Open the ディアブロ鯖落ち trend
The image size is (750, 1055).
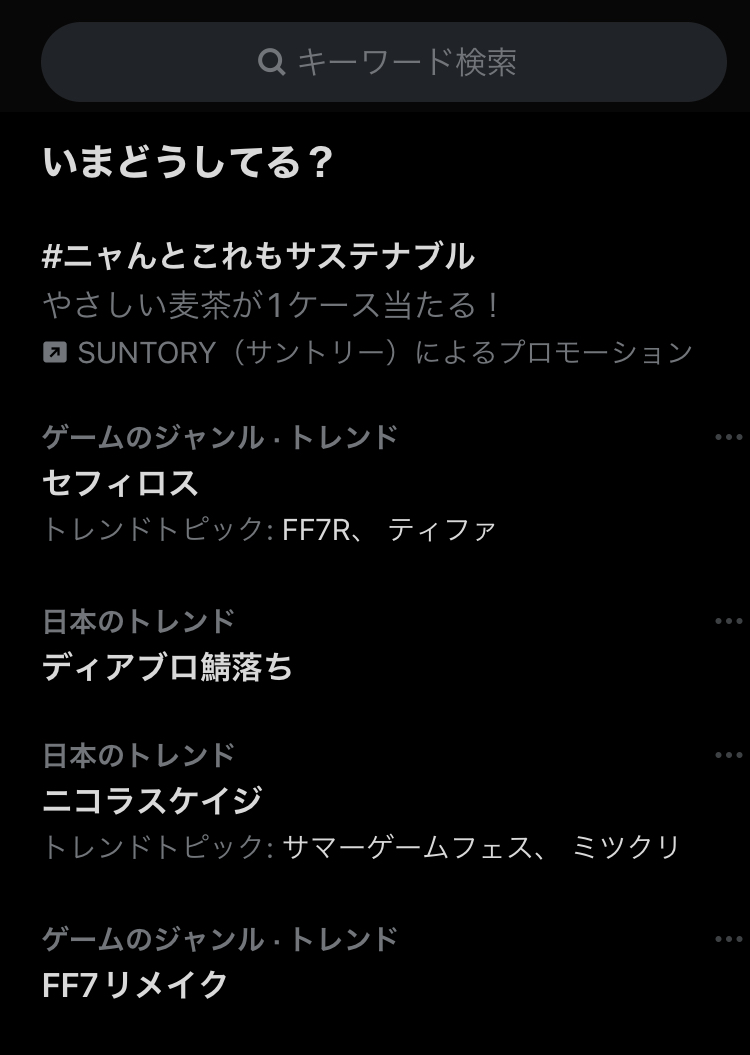pos(375,645)
